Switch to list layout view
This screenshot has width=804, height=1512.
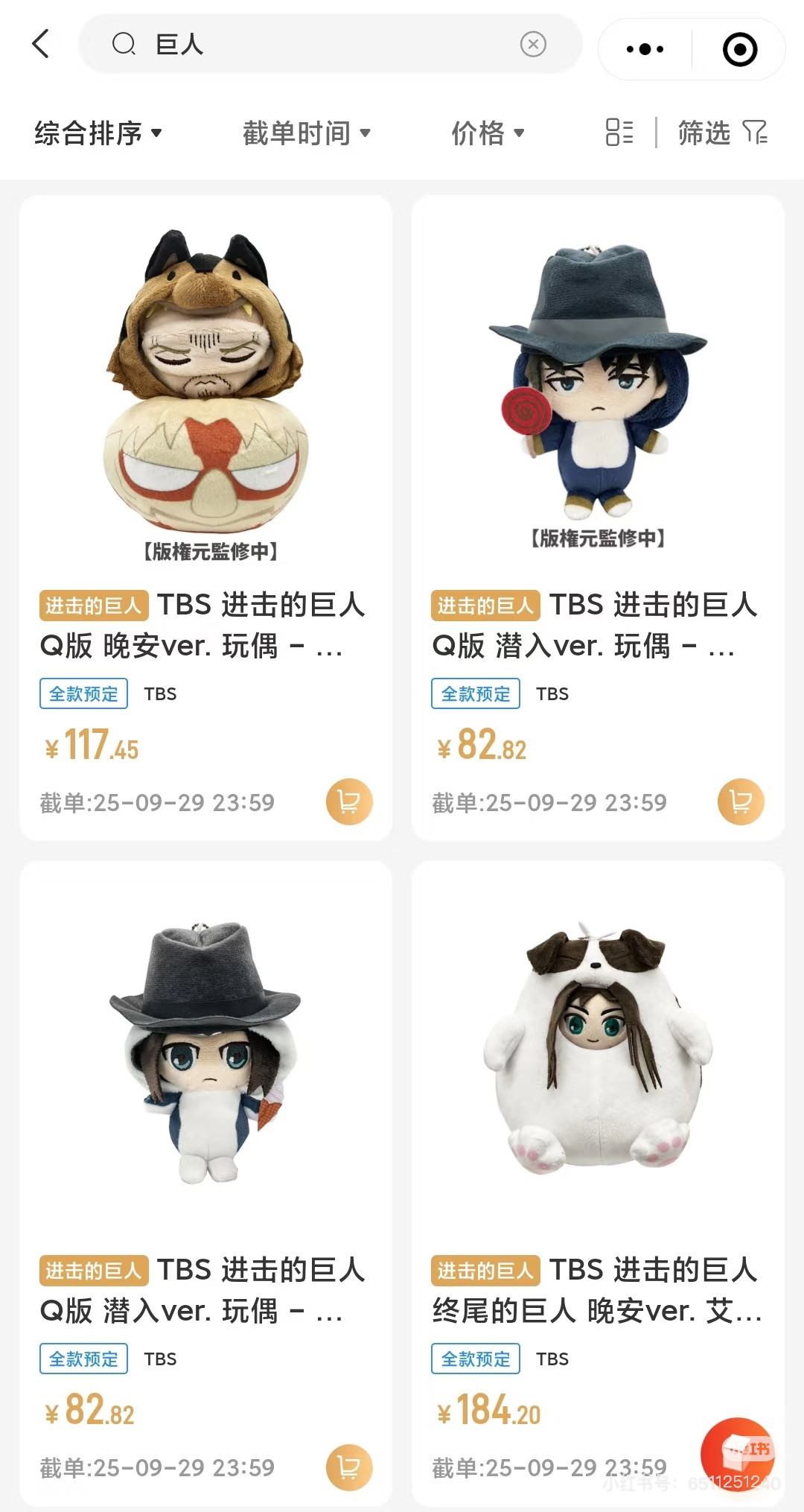coord(619,133)
